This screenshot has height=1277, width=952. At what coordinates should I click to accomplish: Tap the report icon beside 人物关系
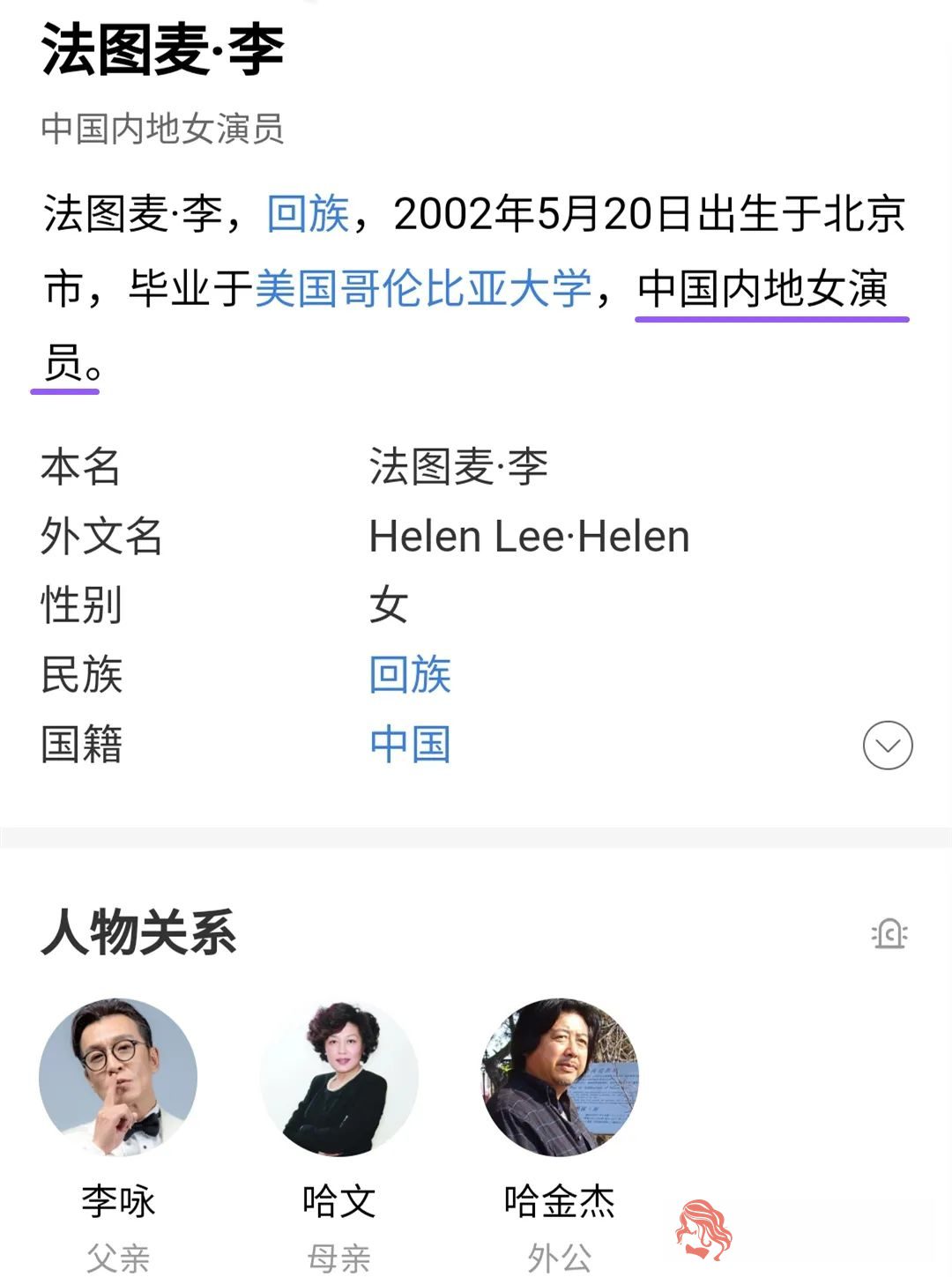point(889,933)
